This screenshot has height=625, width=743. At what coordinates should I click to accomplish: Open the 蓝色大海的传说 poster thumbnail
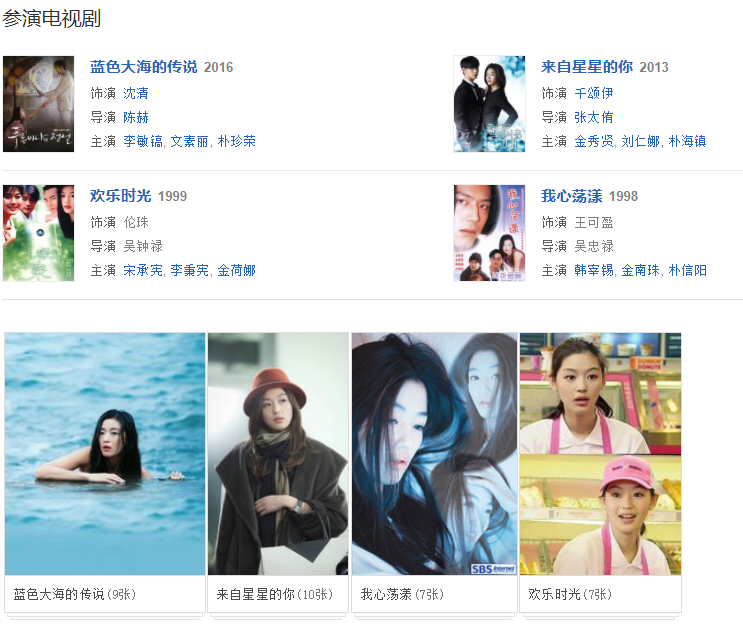tap(38, 104)
